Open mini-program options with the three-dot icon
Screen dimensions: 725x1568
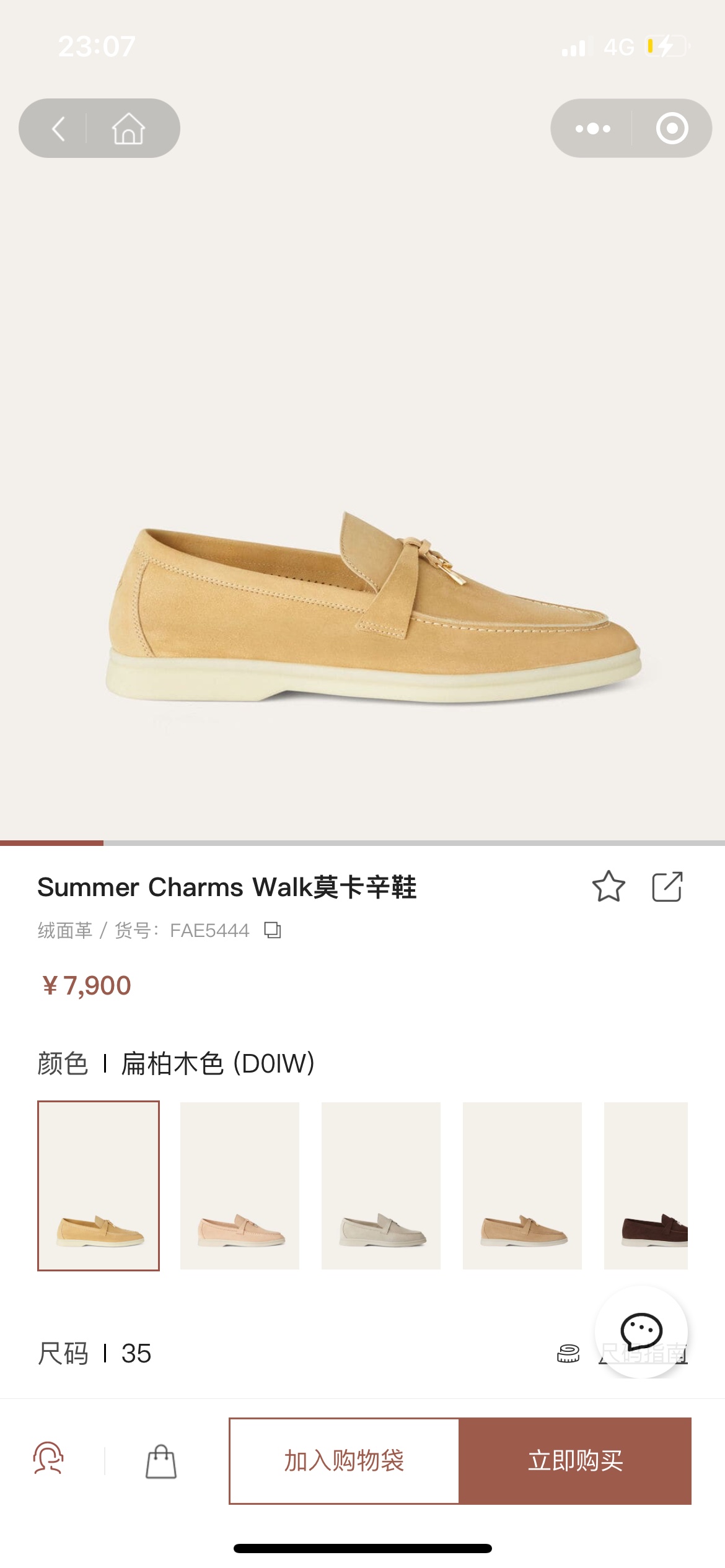[594, 128]
